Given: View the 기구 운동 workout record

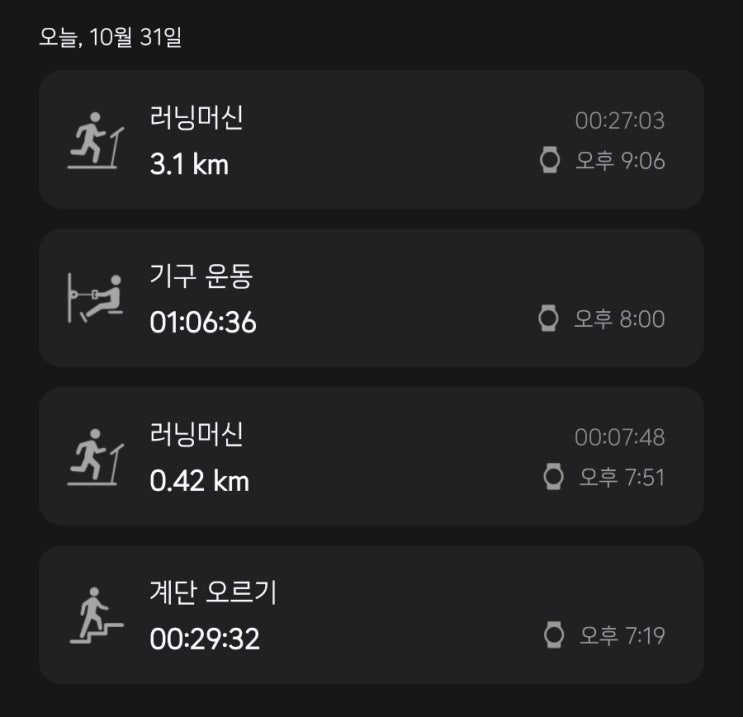Looking at the screenshot, I should [x=370, y=298].
